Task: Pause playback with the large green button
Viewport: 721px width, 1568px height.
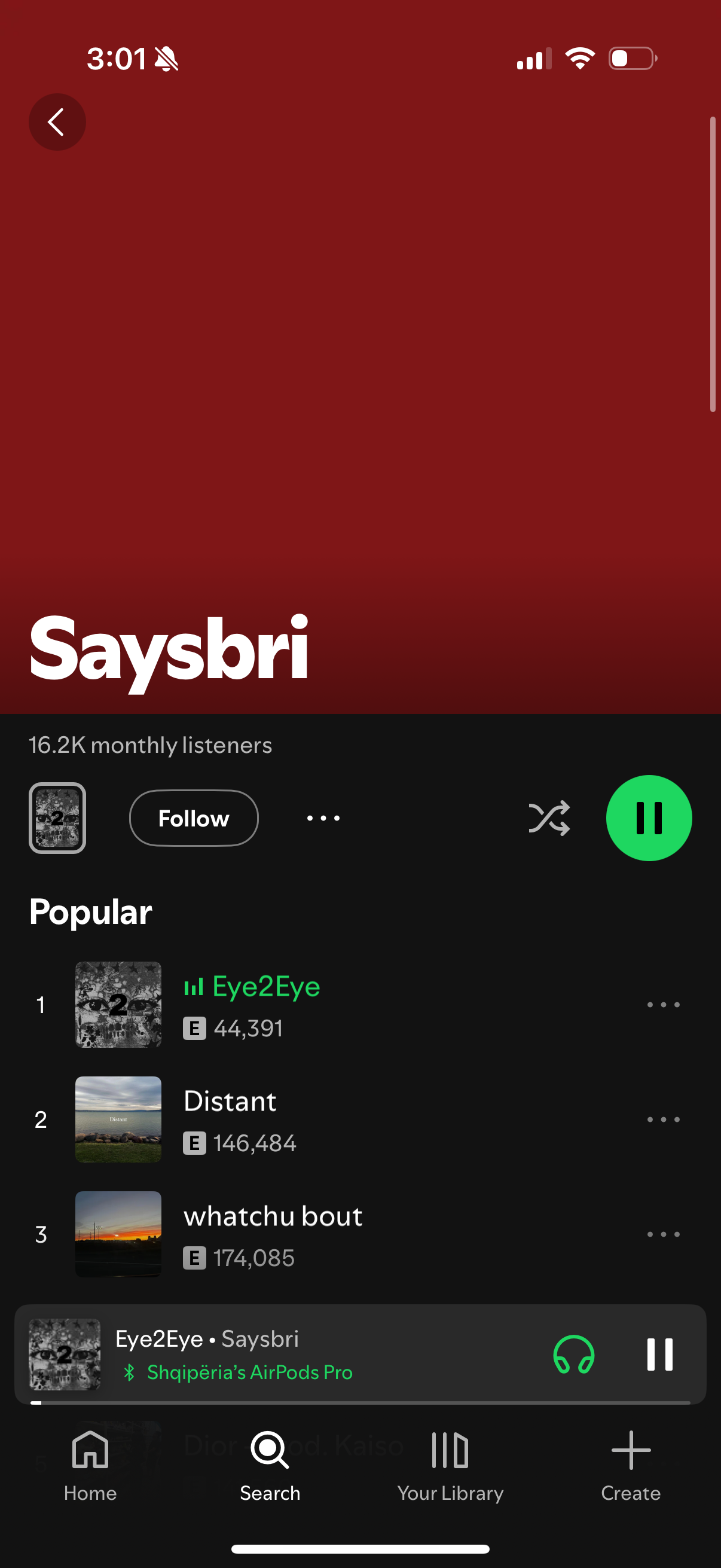Action: point(649,818)
